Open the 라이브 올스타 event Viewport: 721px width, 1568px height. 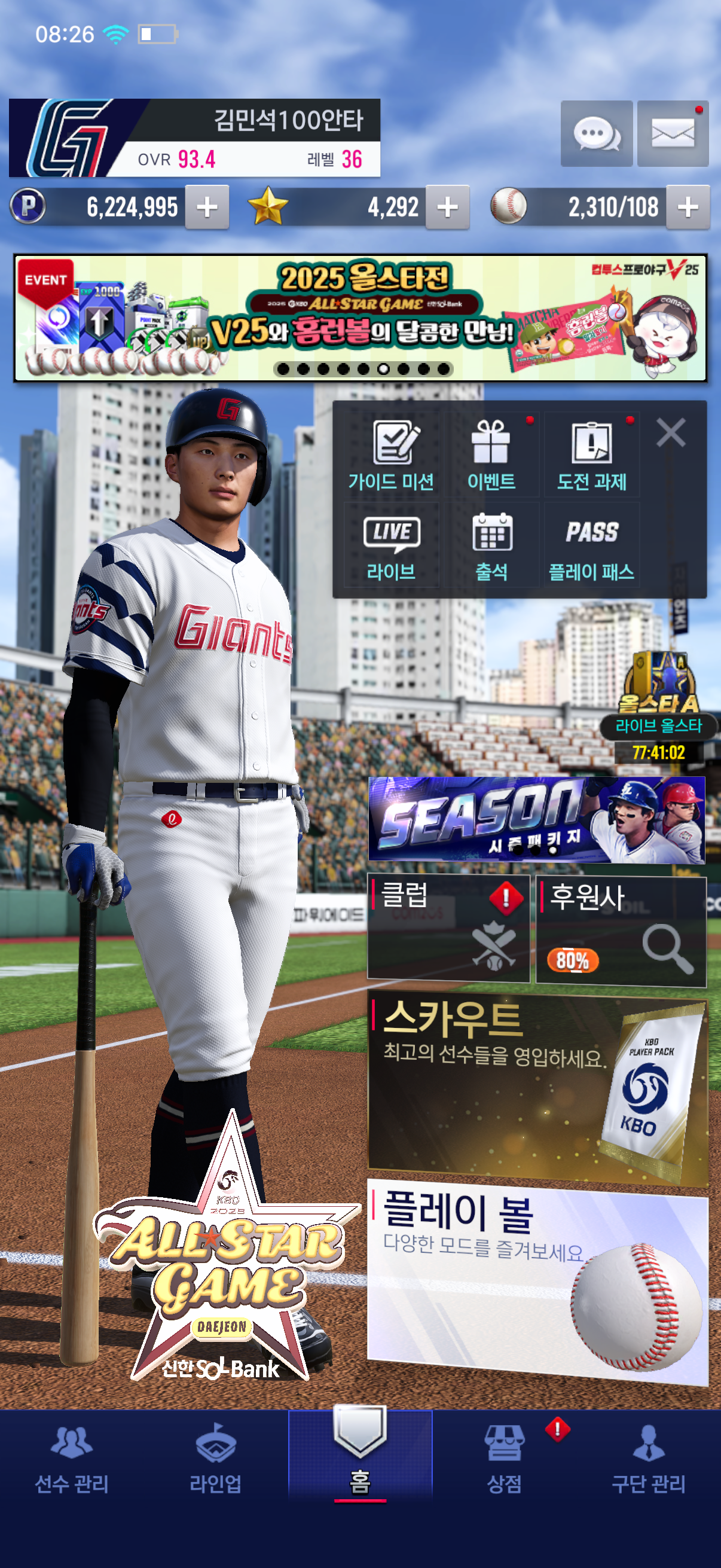658,706
